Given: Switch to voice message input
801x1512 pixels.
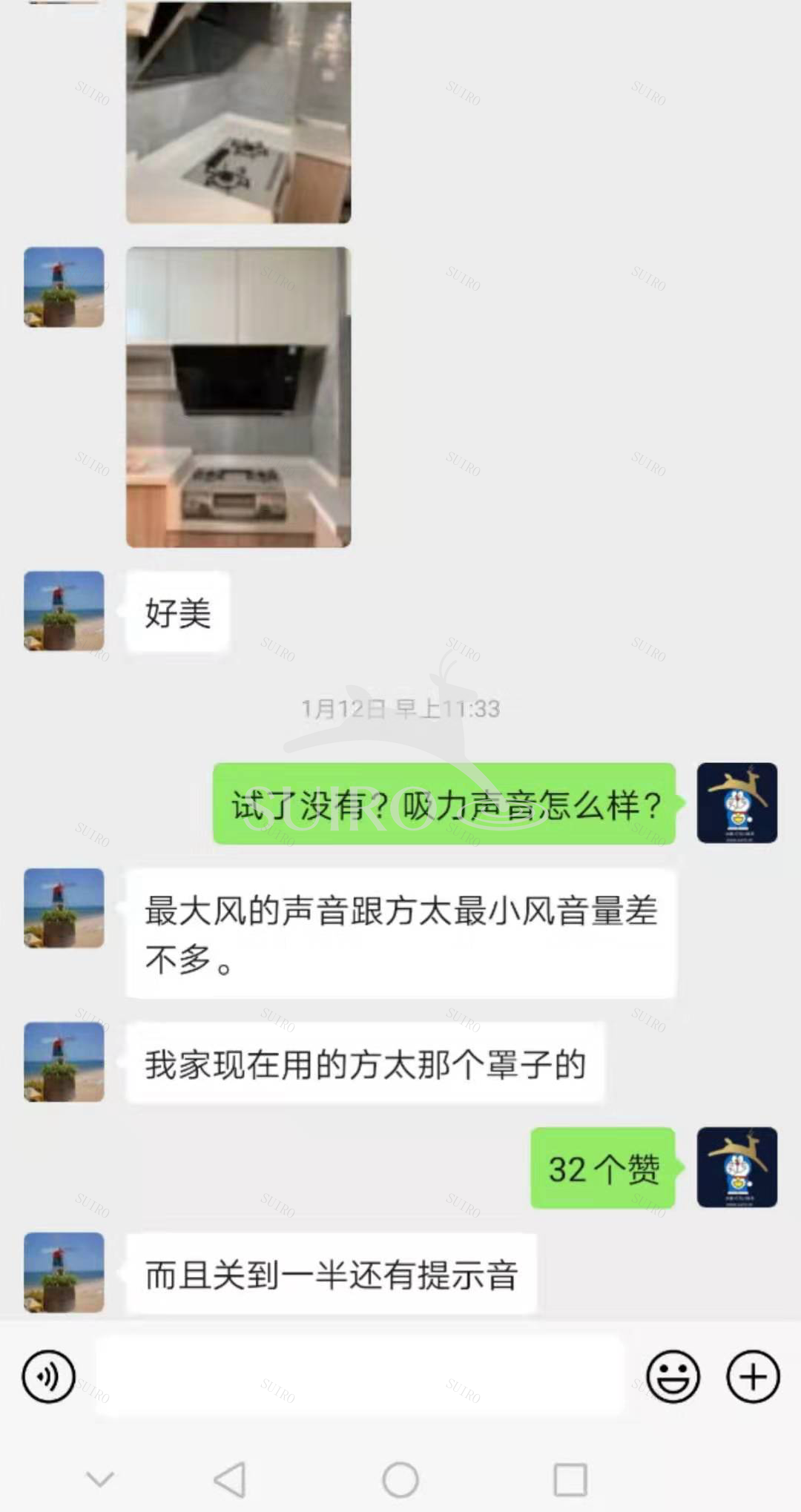Looking at the screenshot, I should tap(48, 1376).
